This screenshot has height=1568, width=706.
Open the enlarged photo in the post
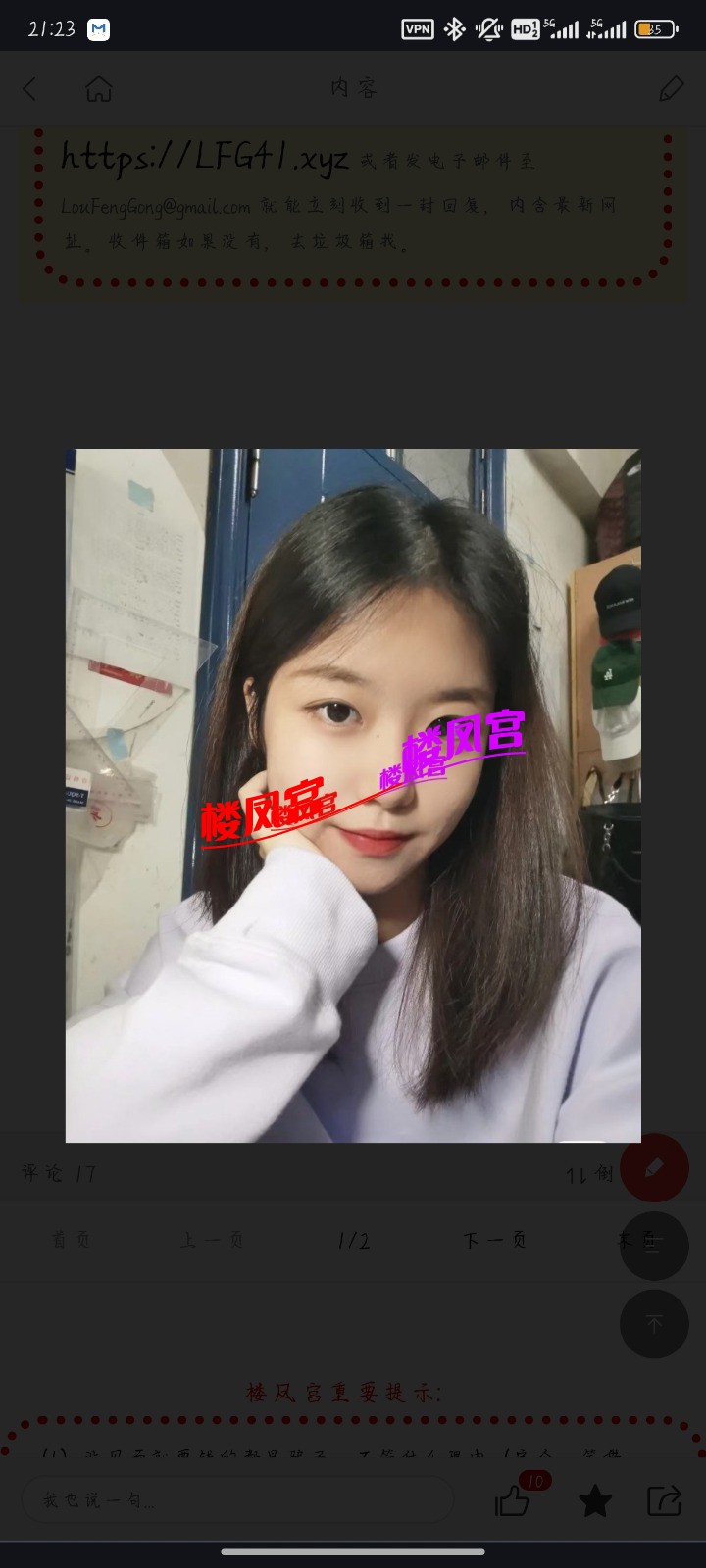click(353, 795)
